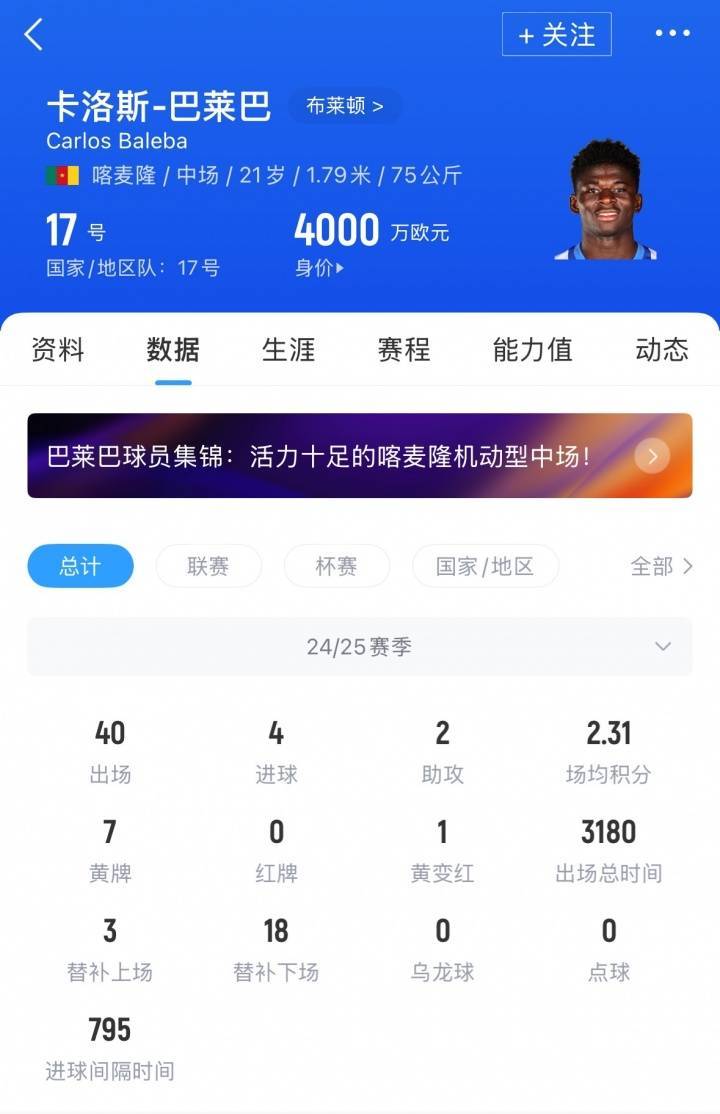This screenshot has height=1114, width=720.
Task: Switch to the 能力值 tab
Action: [532, 349]
